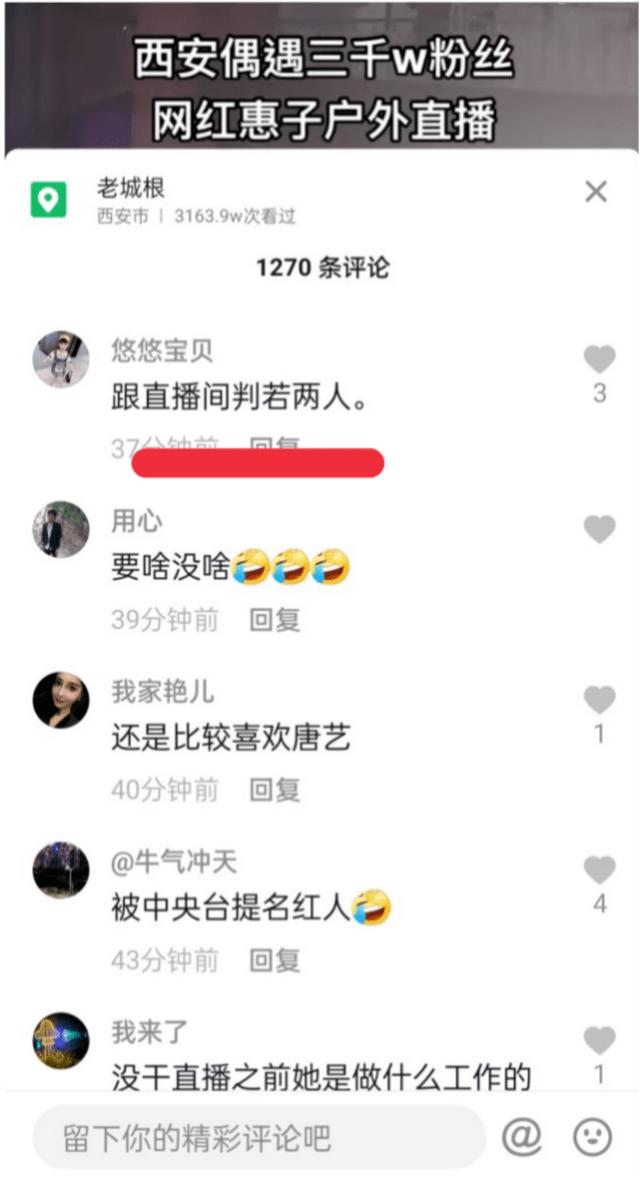Like the comment from 我来了
This screenshot has width=640, height=1182.
pos(599,1040)
